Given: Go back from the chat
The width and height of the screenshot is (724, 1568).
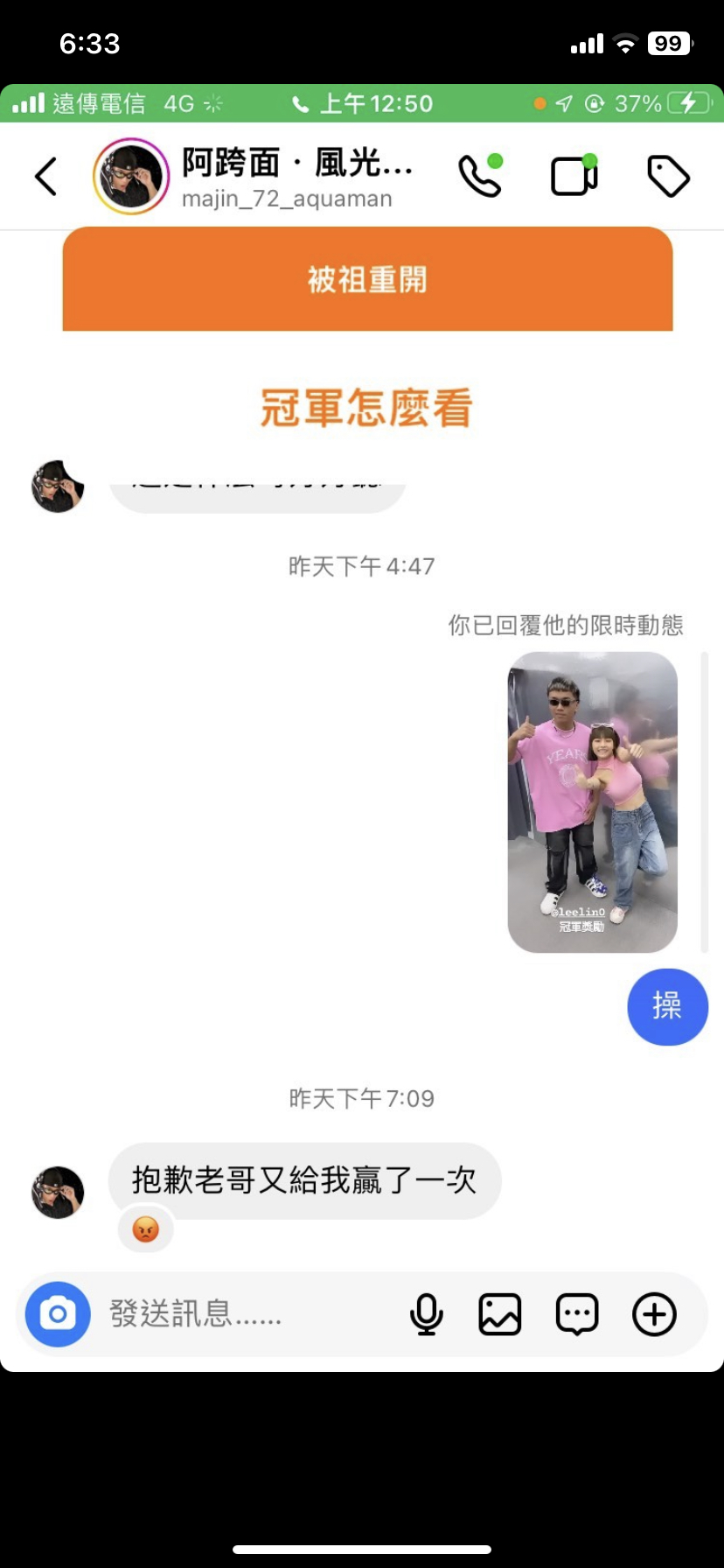Looking at the screenshot, I should (x=46, y=177).
